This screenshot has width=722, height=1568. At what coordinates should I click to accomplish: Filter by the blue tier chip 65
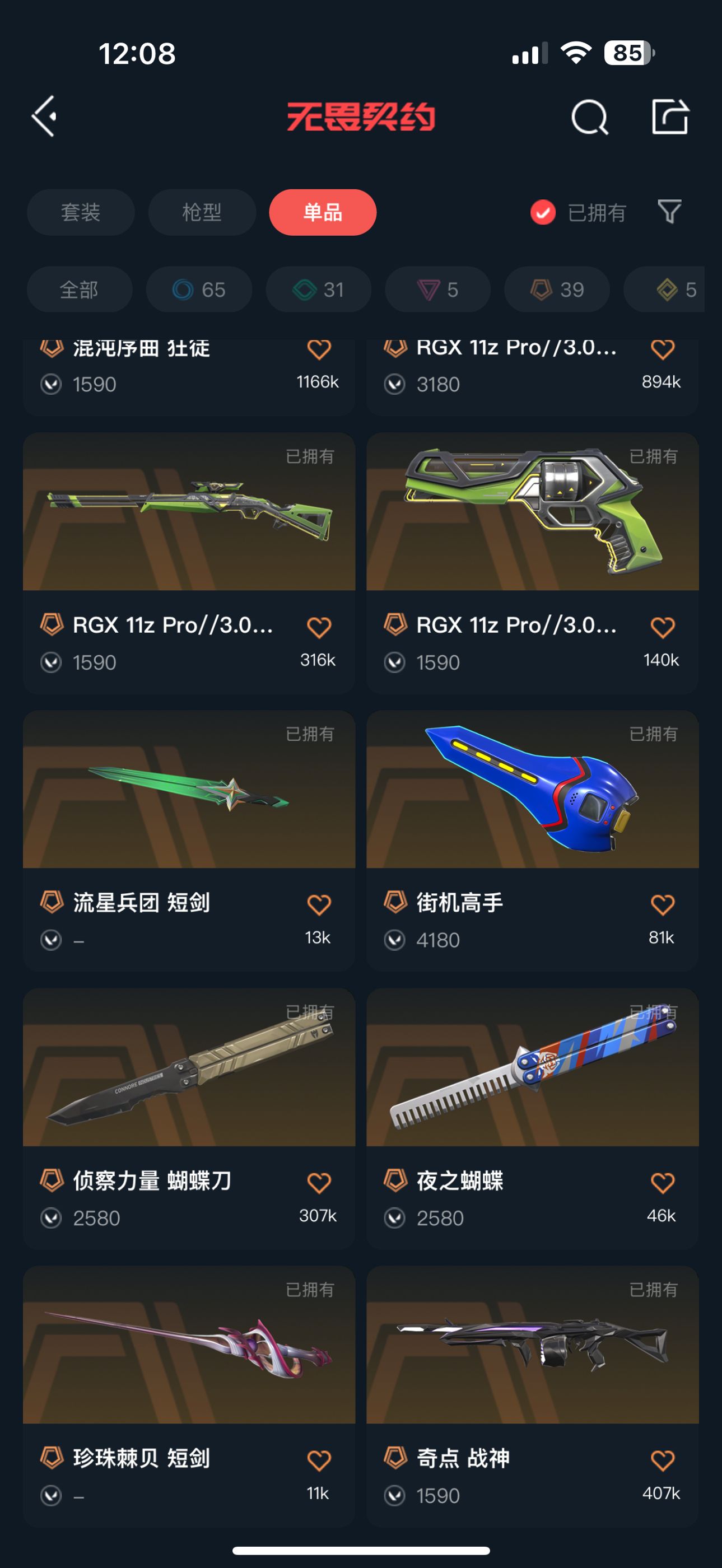(199, 290)
